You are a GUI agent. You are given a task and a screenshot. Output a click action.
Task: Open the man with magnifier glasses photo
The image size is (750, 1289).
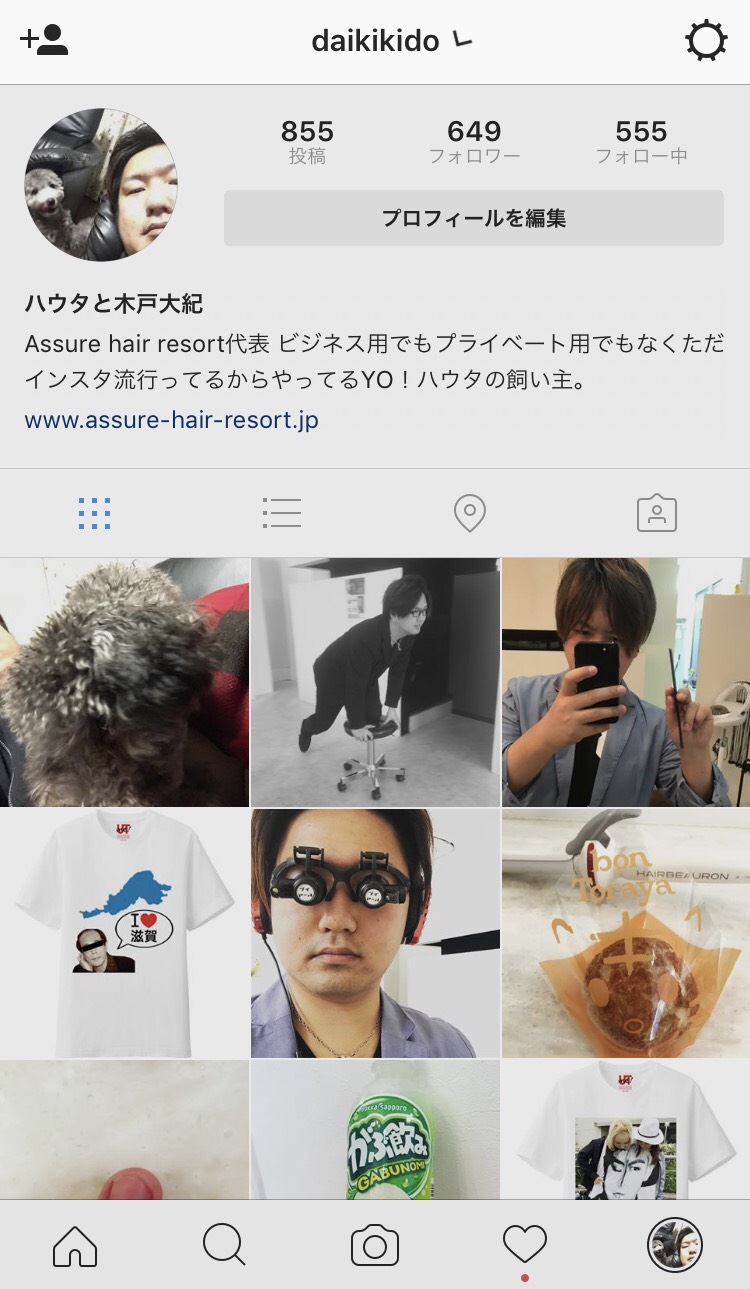(x=375, y=933)
